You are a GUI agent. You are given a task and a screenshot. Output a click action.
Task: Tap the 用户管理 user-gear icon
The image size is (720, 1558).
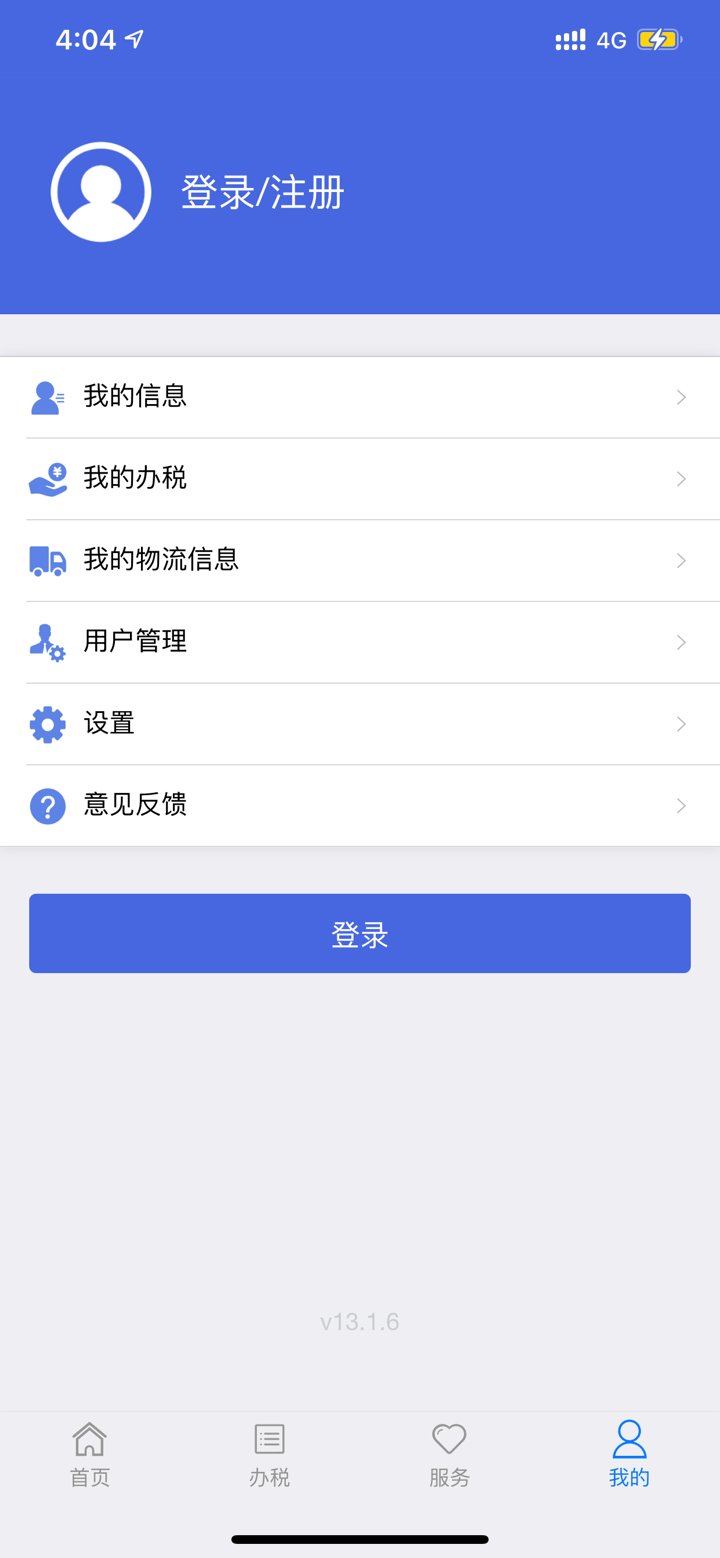[47, 642]
